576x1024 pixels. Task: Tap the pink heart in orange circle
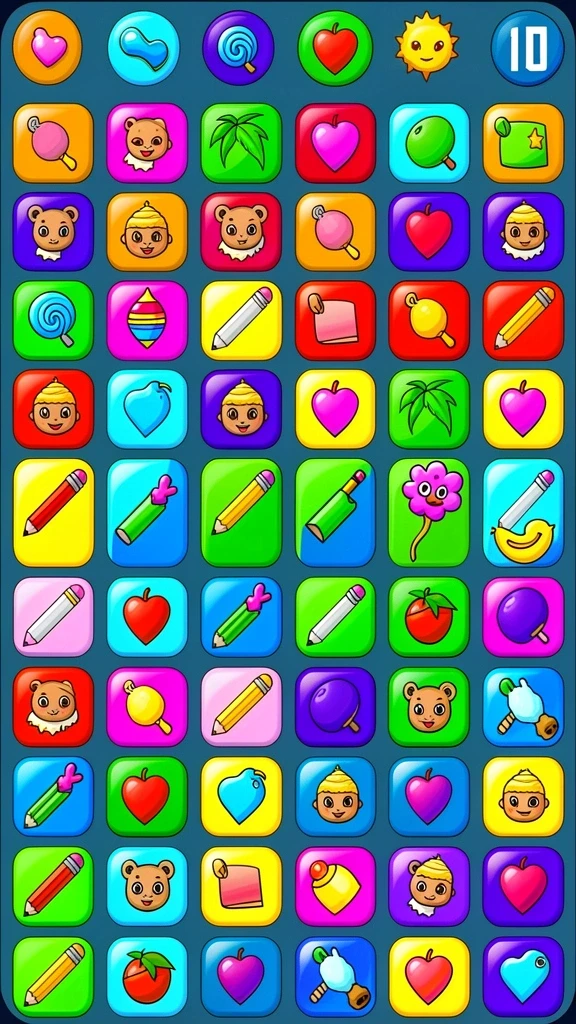click(48, 47)
